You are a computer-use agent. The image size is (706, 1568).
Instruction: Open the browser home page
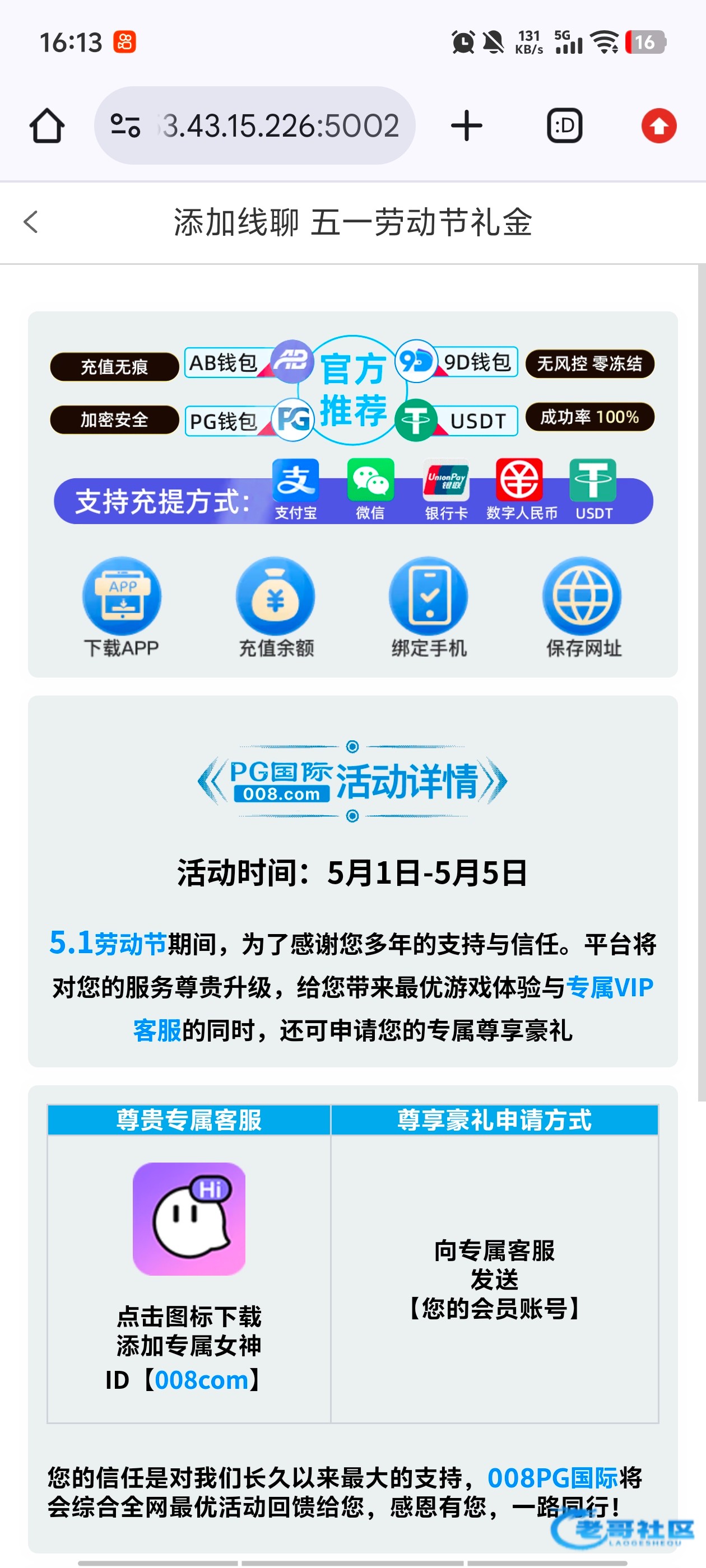pos(47,126)
